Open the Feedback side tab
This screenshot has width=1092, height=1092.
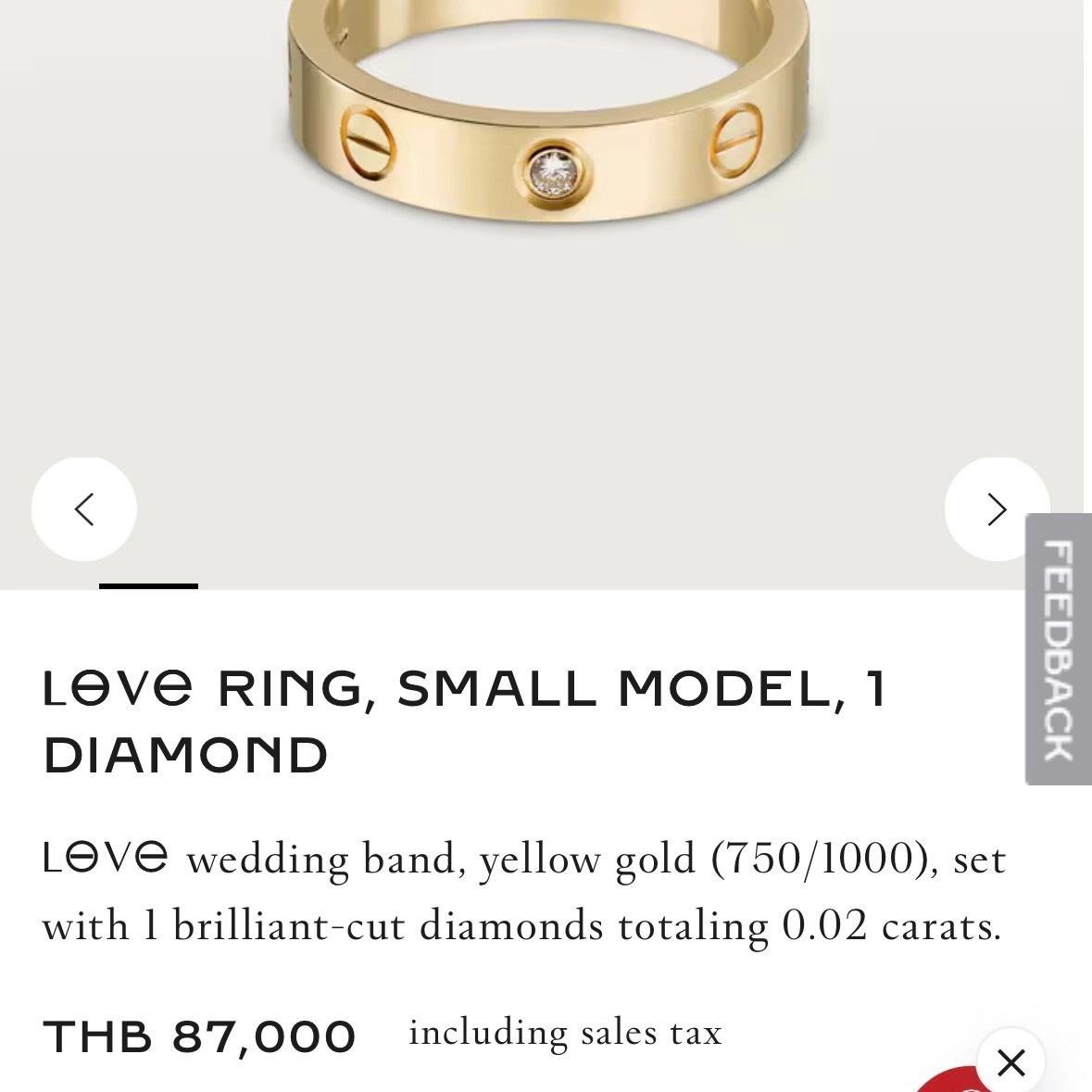(1059, 648)
